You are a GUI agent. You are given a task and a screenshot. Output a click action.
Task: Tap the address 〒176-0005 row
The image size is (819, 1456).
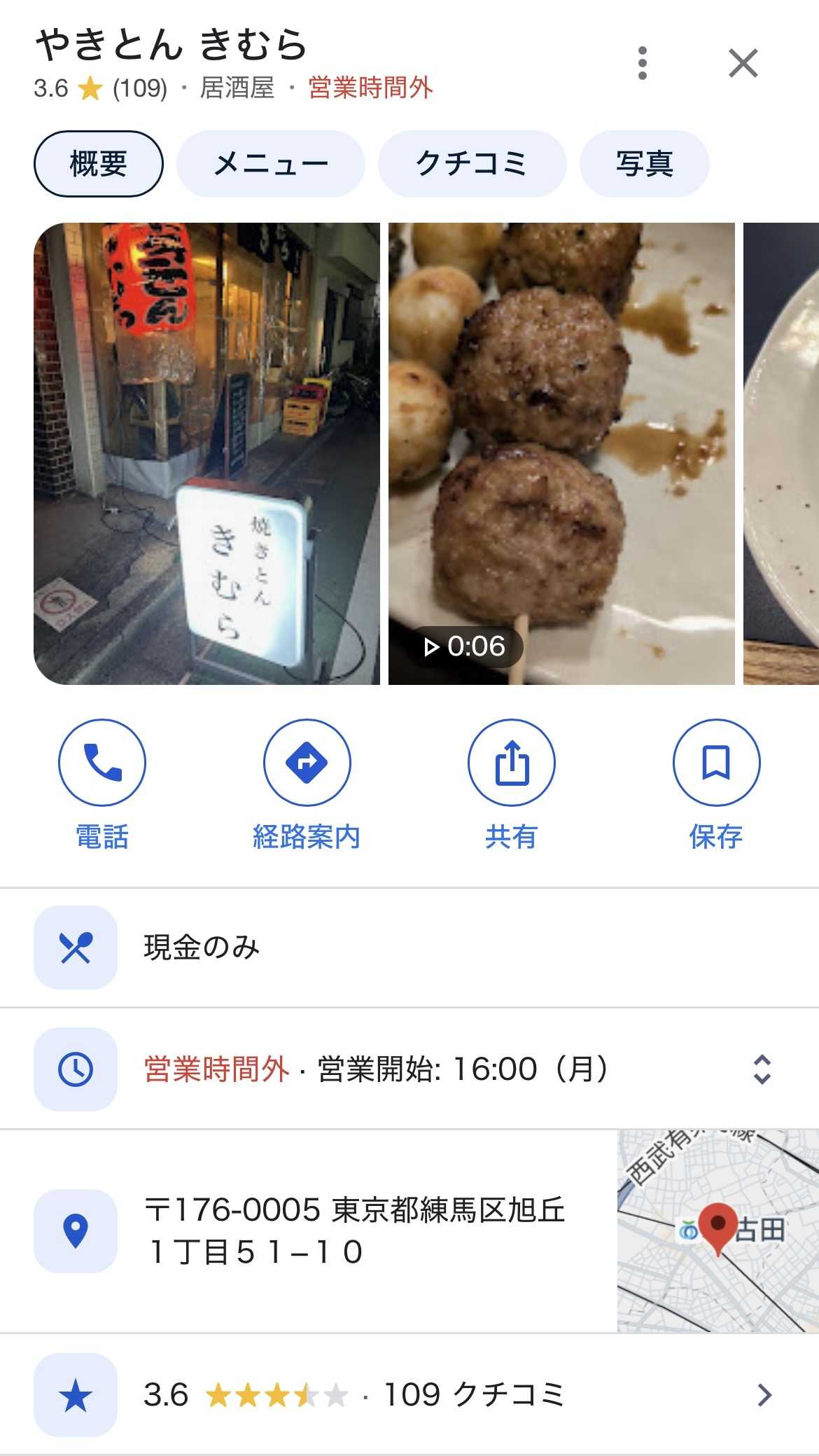[353, 1230]
